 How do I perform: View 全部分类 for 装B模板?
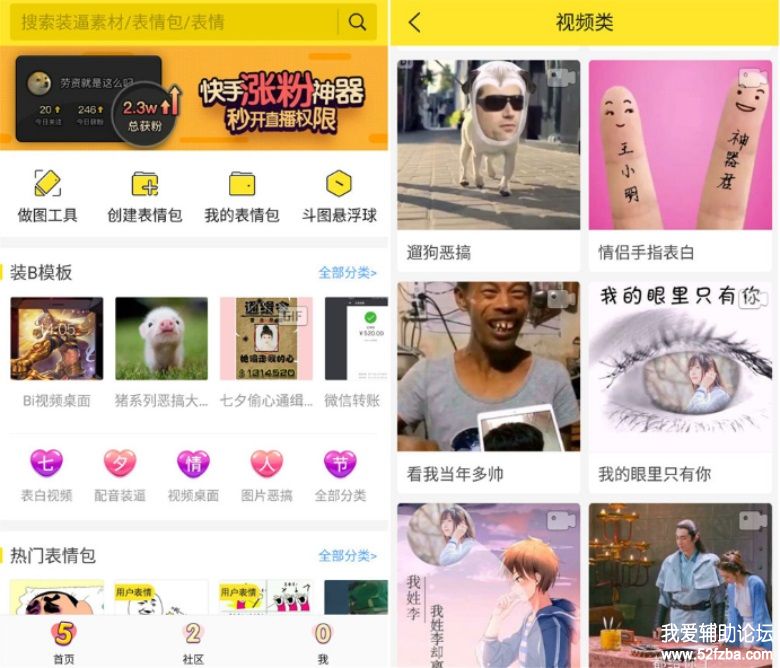click(x=346, y=272)
